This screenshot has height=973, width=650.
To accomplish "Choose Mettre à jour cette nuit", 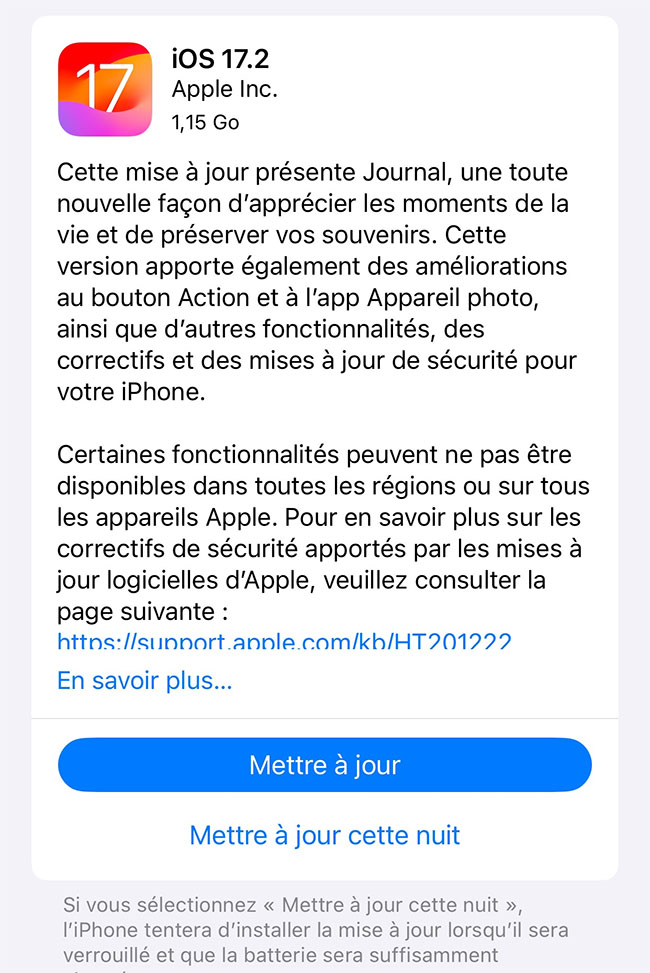I will pyautogui.click(x=324, y=835).
